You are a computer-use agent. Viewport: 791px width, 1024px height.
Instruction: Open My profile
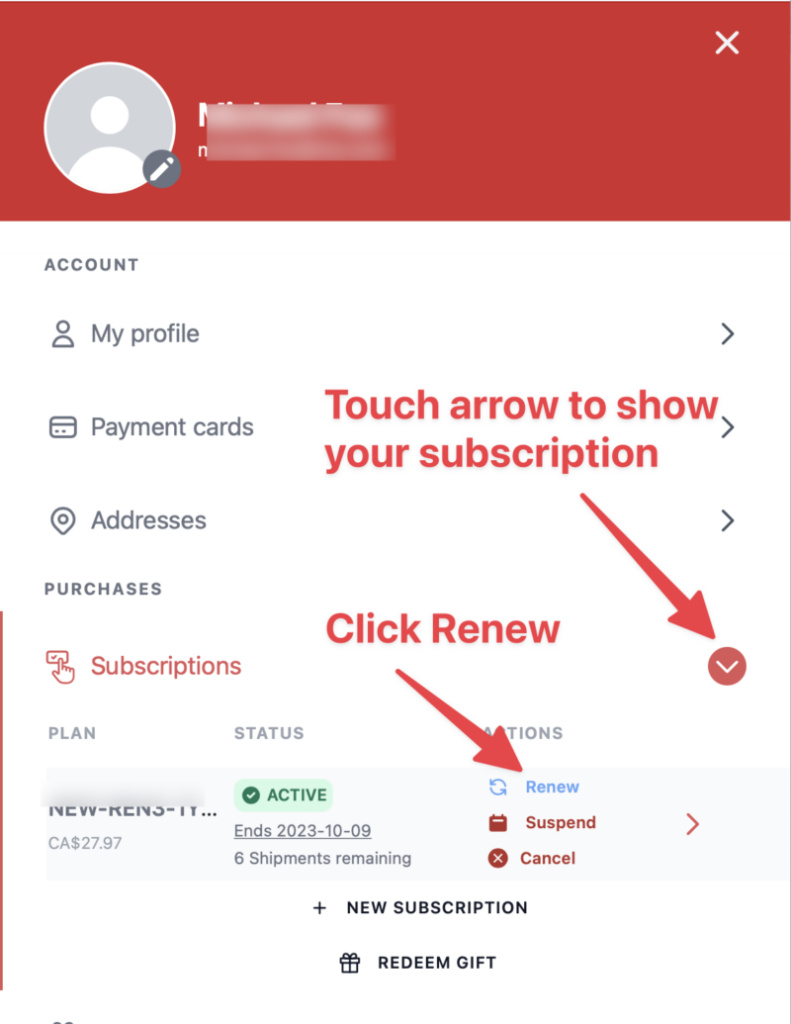(x=145, y=334)
